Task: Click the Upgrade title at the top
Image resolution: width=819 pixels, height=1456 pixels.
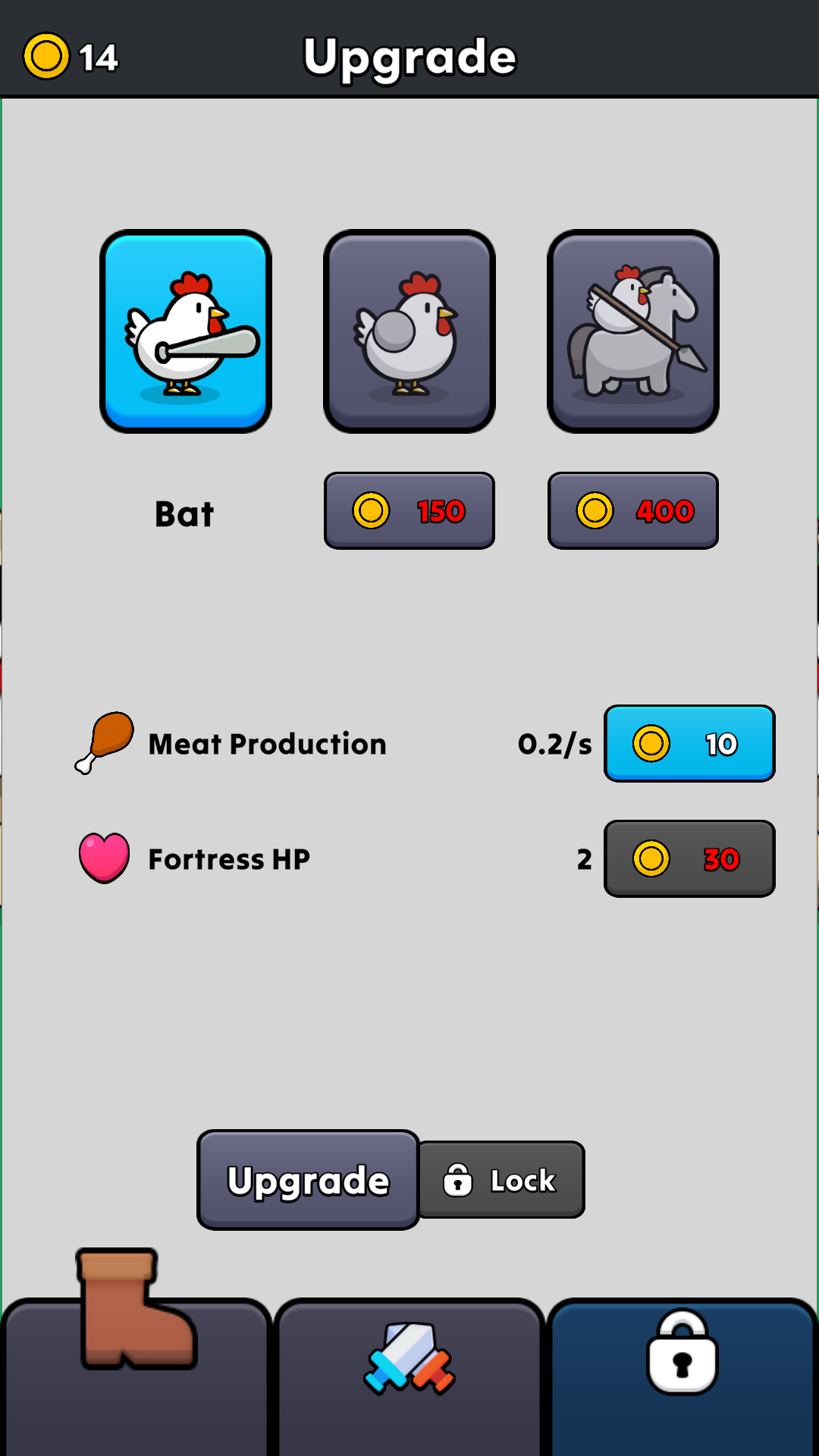Action: click(409, 55)
